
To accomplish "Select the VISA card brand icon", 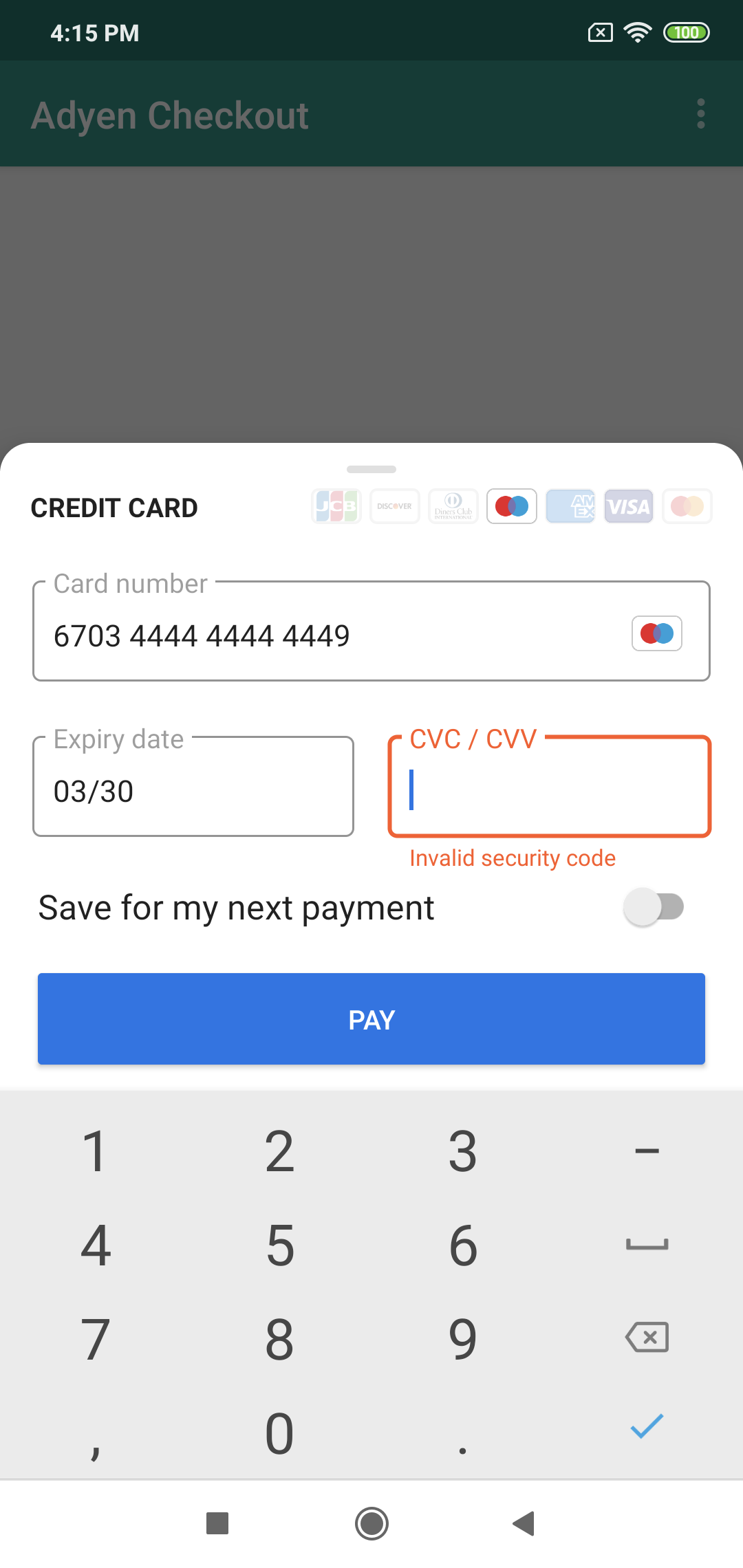I will click(x=628, y=506).
